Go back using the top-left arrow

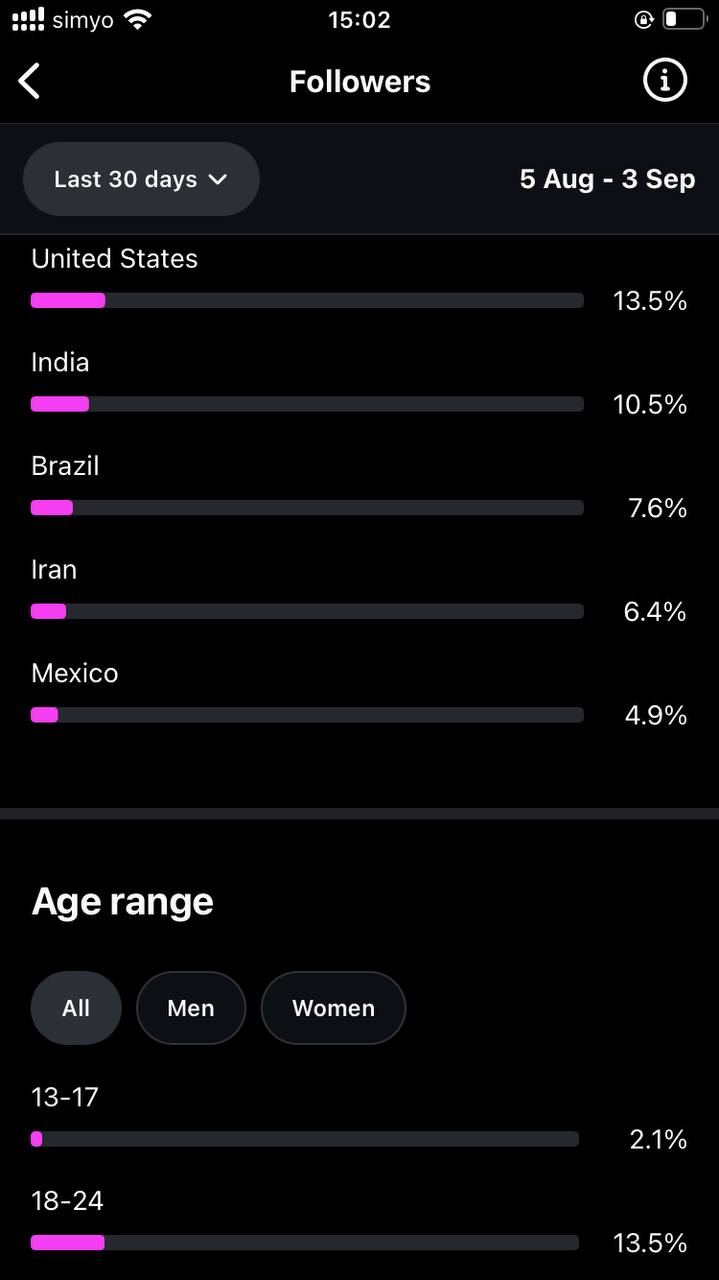coord(30,81)
